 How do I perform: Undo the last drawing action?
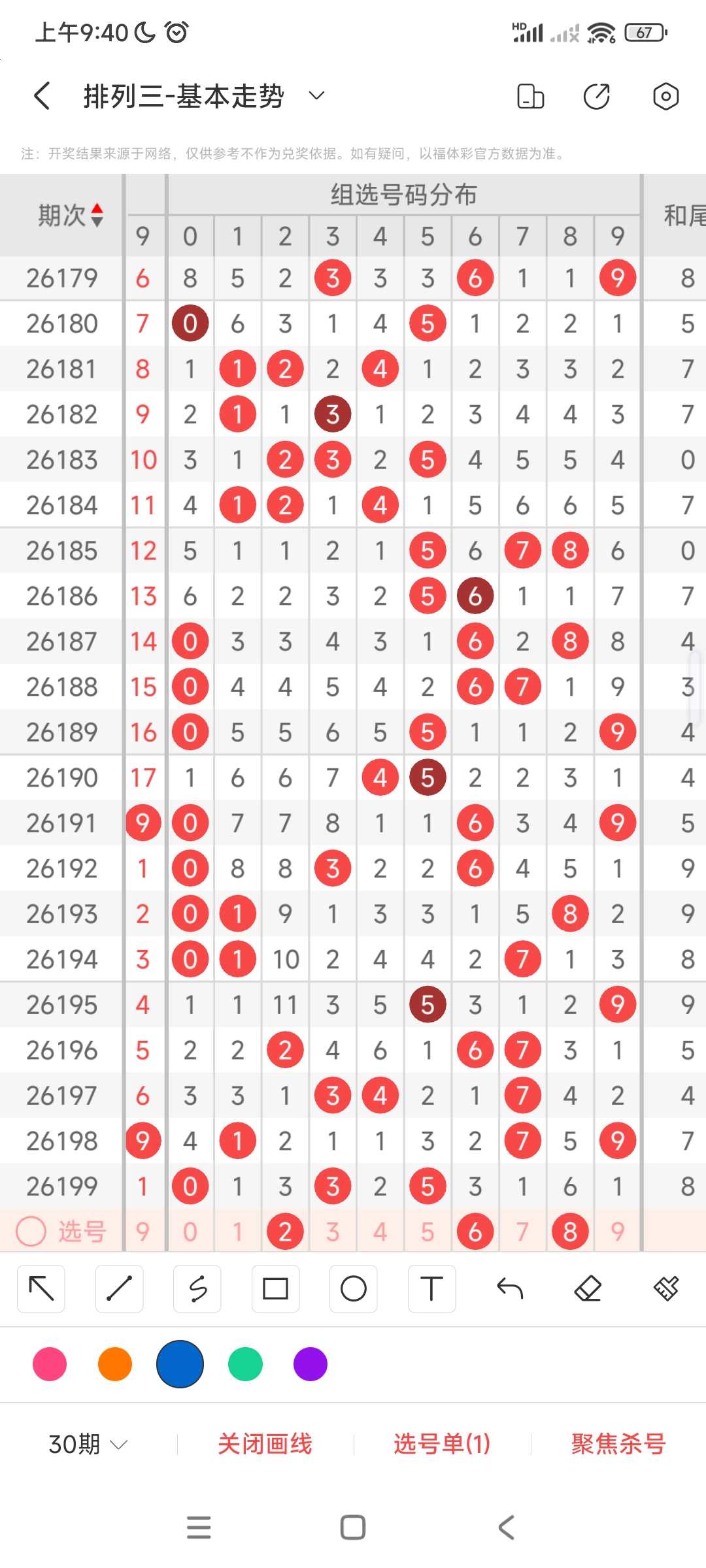click(510, 1288)
